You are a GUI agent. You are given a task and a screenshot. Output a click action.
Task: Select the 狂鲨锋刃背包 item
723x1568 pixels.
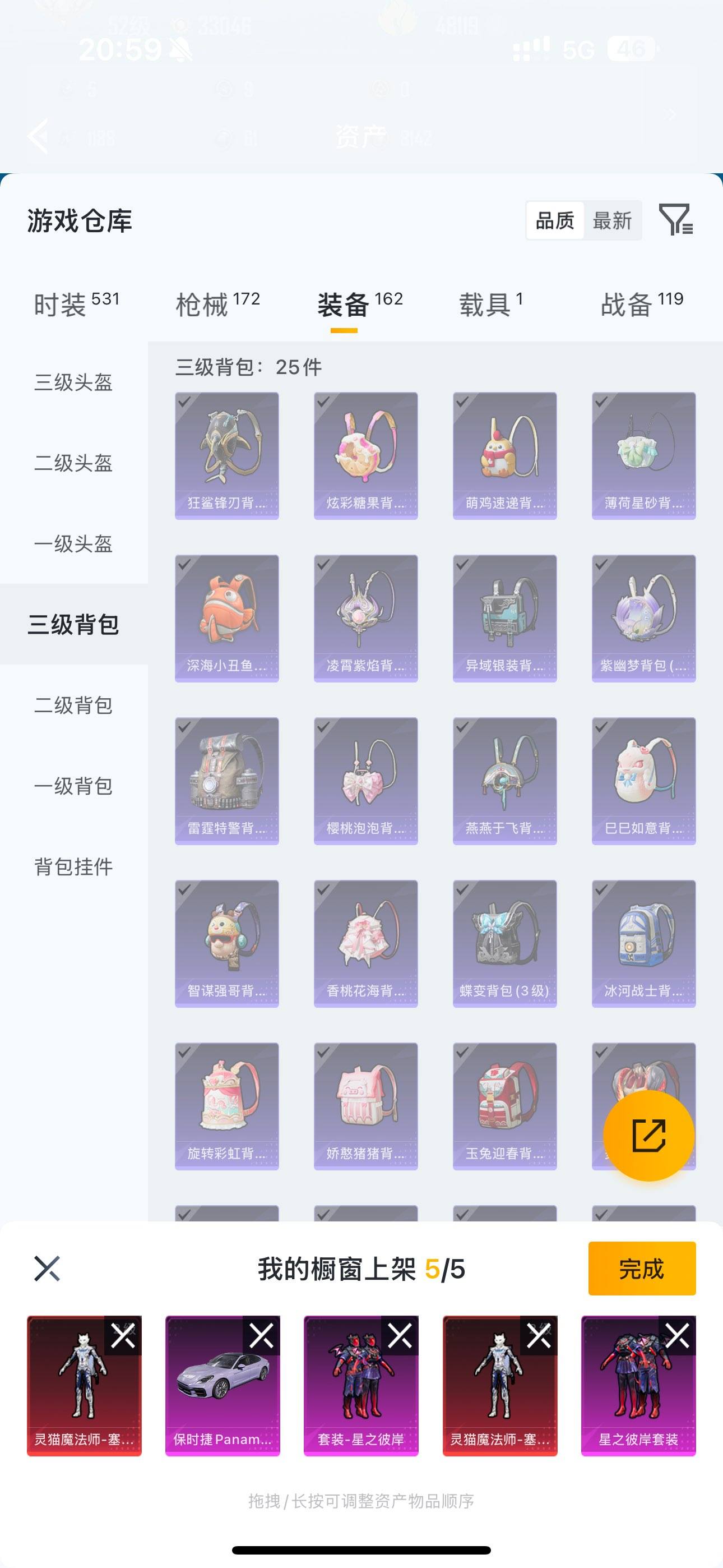coord(226,455)
